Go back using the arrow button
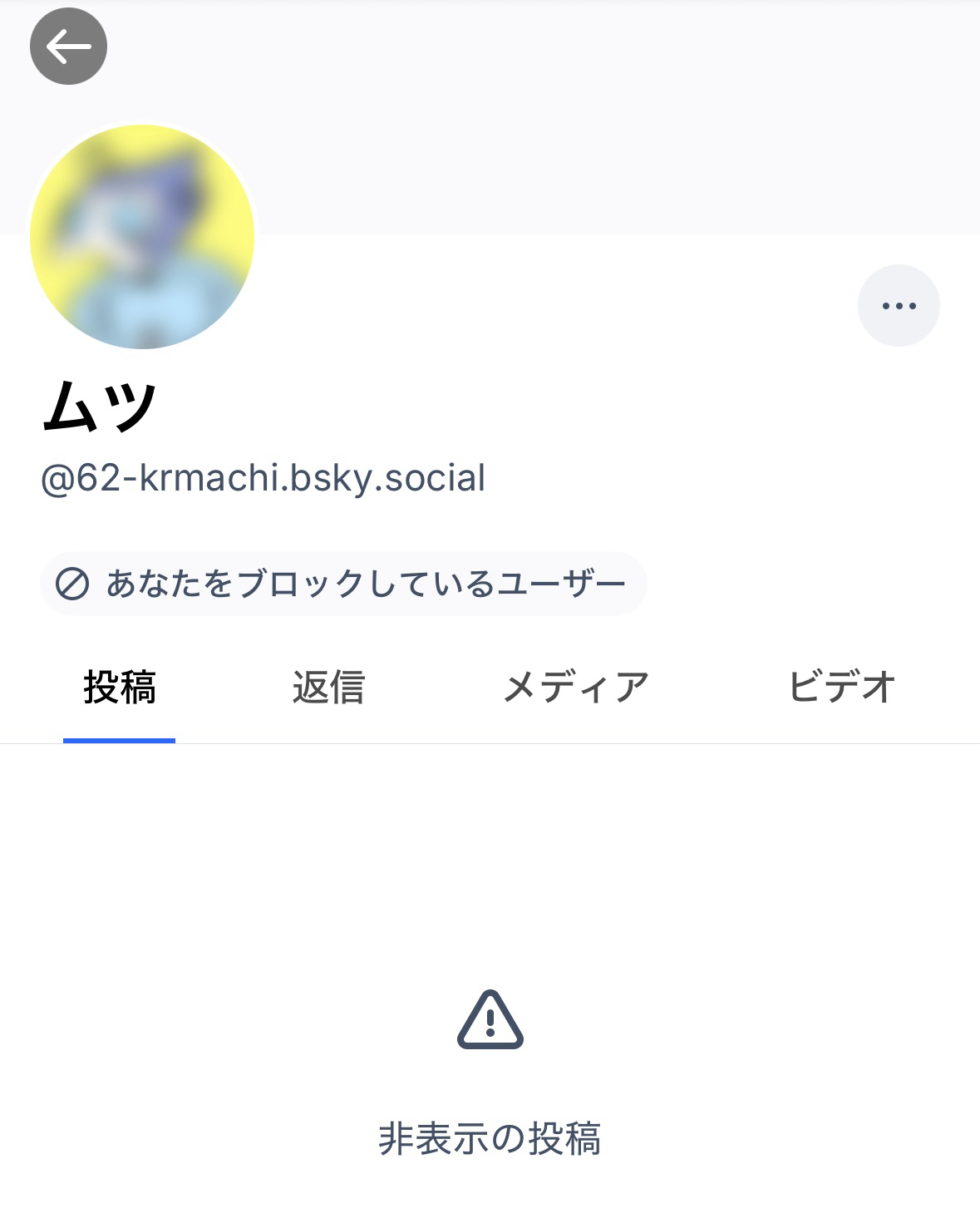The width and height of the screenshot is (980, 1223). [x=68, y=46]
